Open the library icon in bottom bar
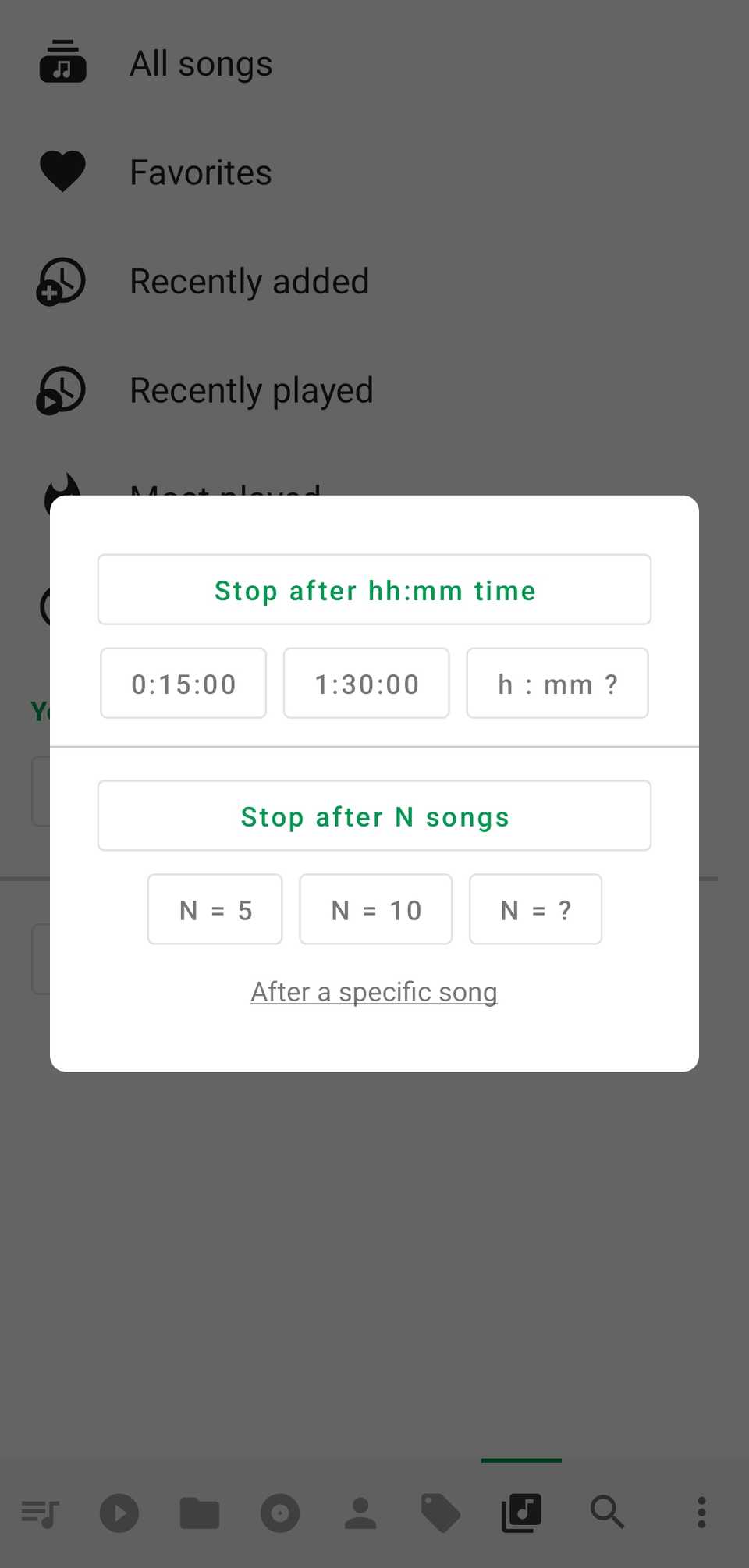Image resolution: width=749 pixels, height=1568 pixels. (521, 1512)
